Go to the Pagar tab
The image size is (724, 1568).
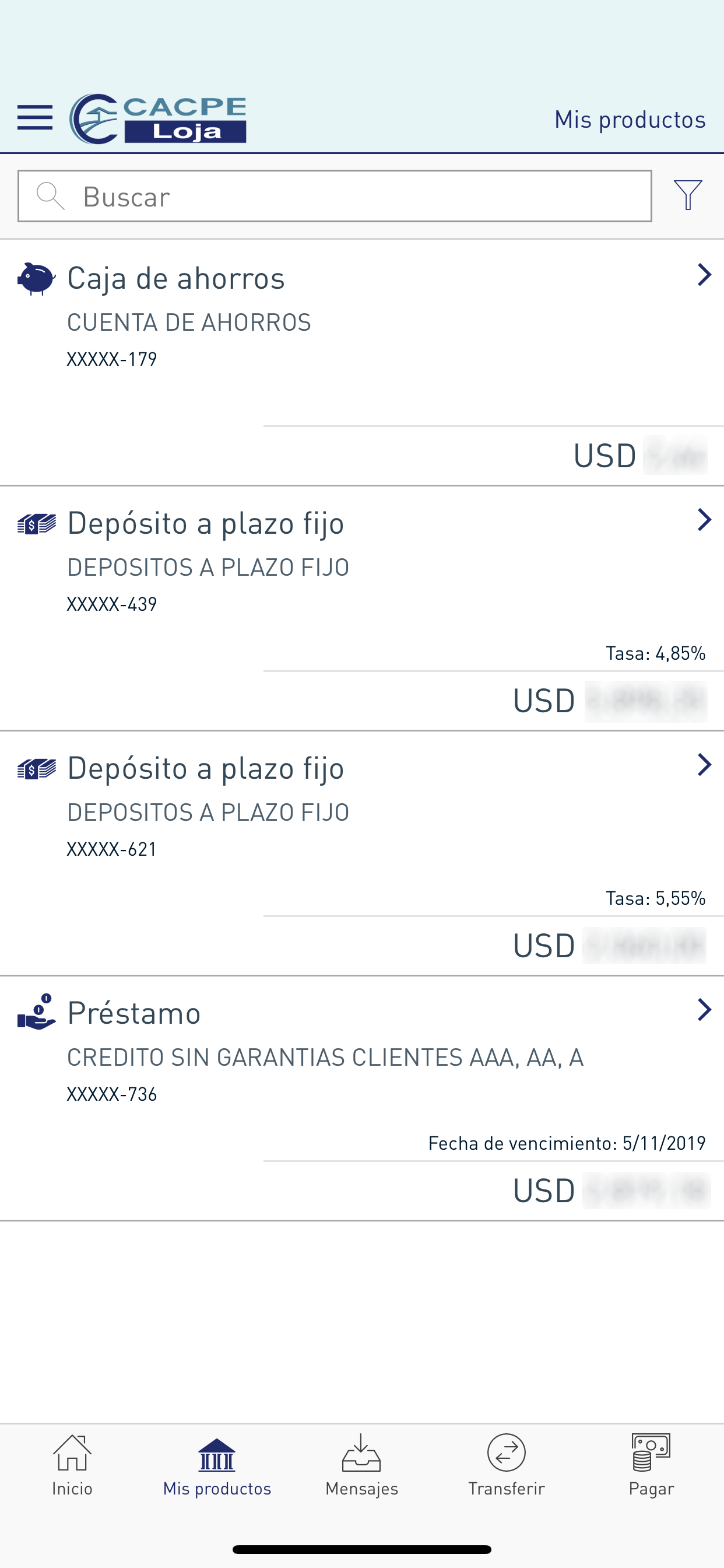click(651, 1465)
